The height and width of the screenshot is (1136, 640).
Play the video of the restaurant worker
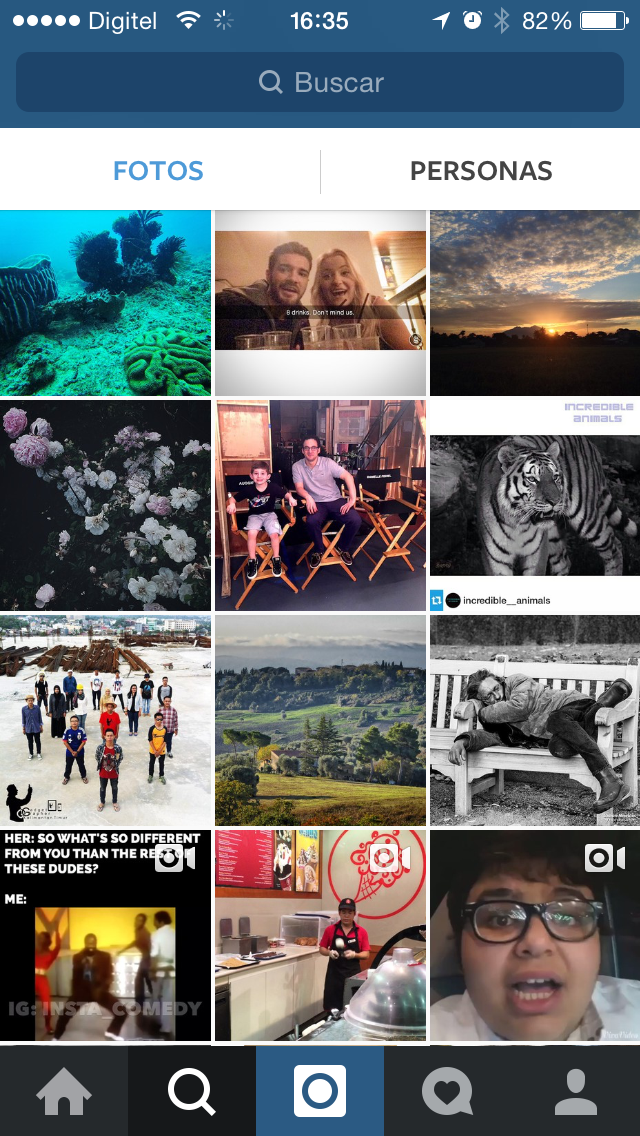[x=320, y=935]
